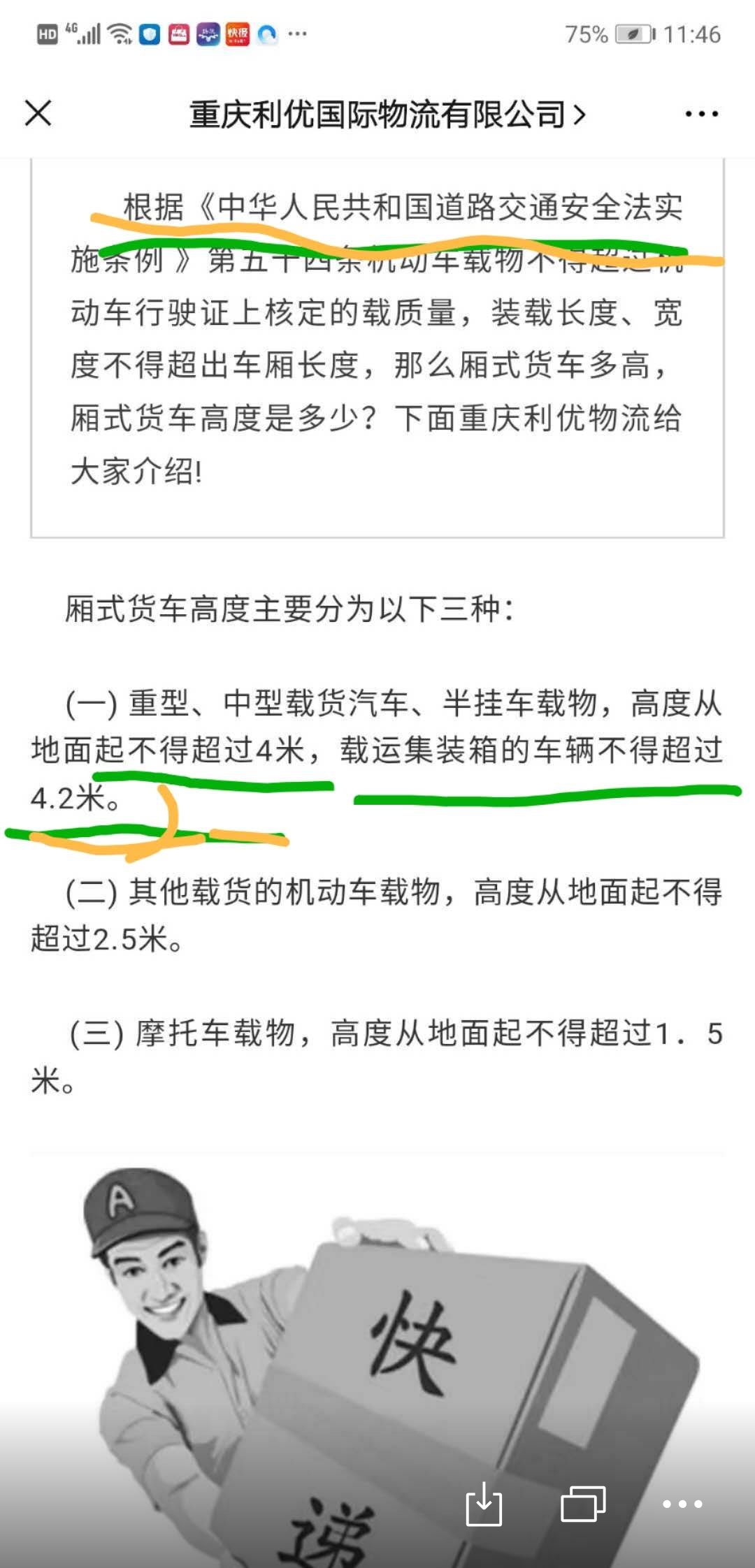Viewport: 755px width, 1568px height.
Task: Open the top-right overflow menu
Action: coord(701,114)
